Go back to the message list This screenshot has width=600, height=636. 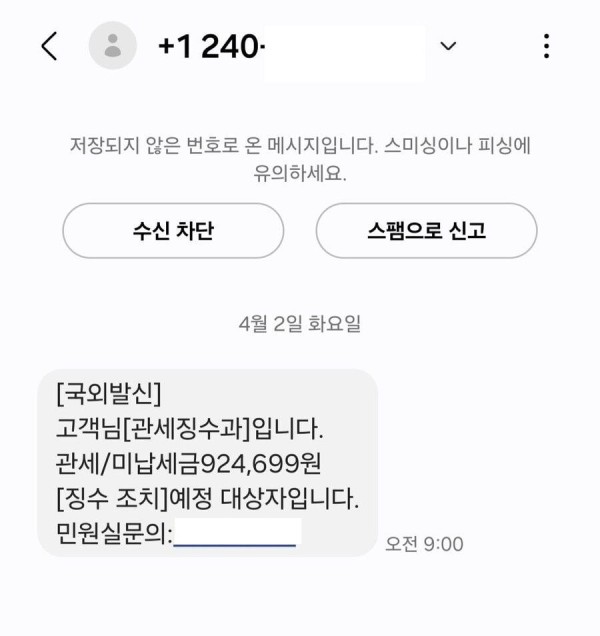click(x=49, y=46)
